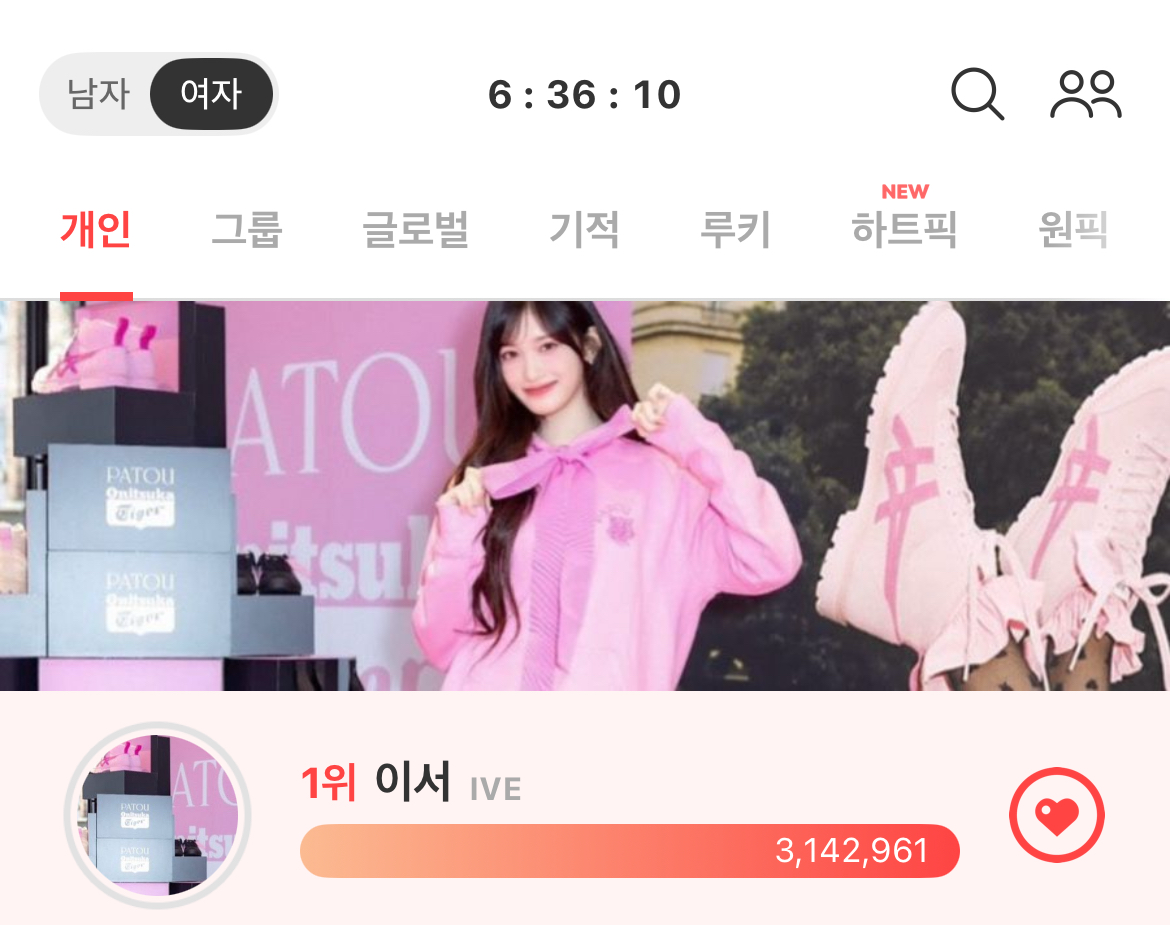Viewport: 1170px width, 925px height.
Task: Open the 기적 tab
Action: [584, 231]
